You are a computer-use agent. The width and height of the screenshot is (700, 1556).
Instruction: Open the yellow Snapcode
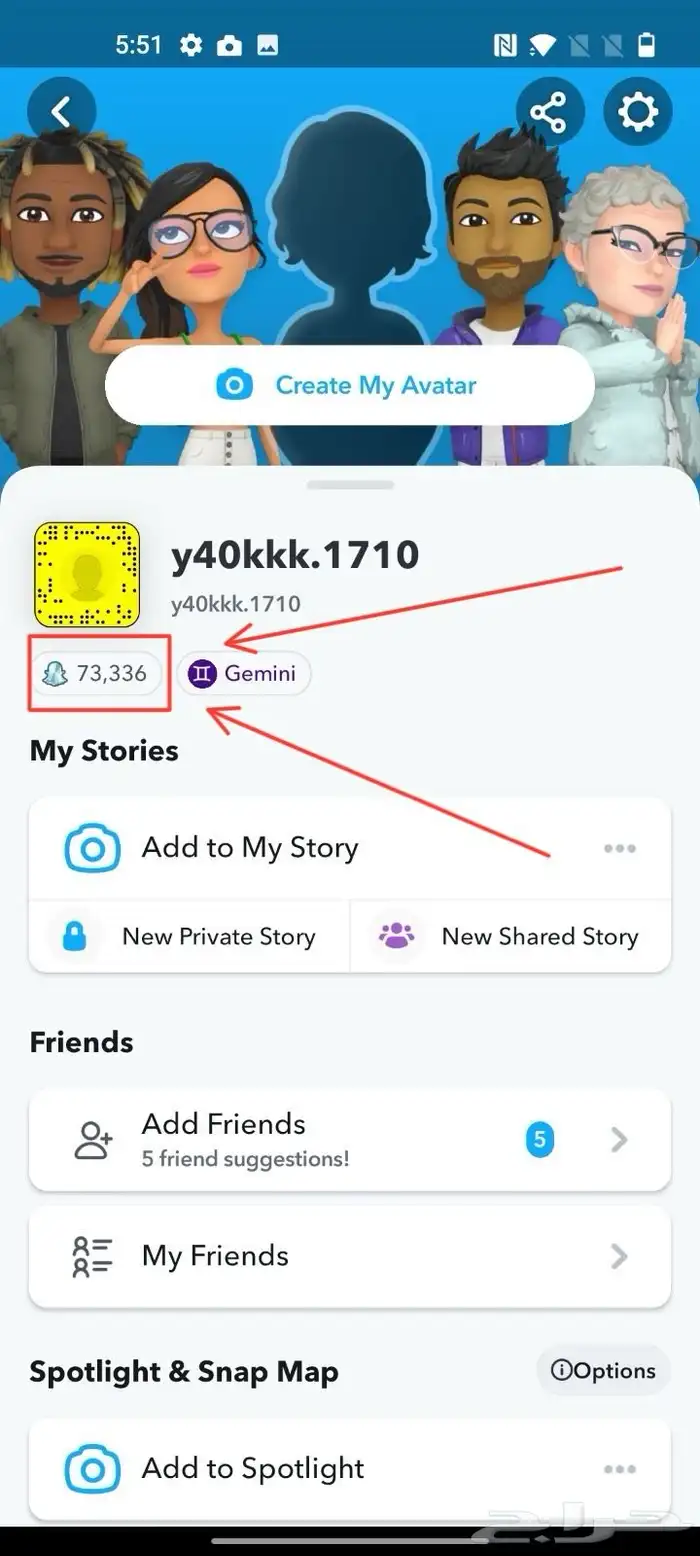point(87,574)
